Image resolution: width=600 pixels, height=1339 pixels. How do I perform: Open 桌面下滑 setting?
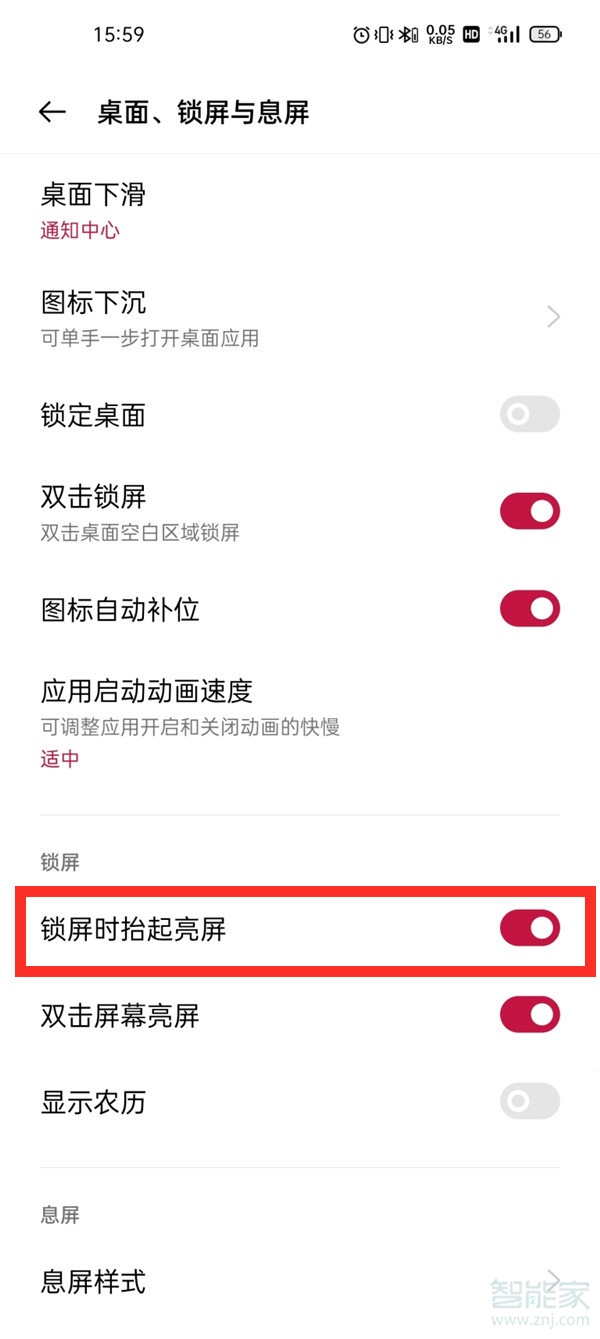pos(94,208)
